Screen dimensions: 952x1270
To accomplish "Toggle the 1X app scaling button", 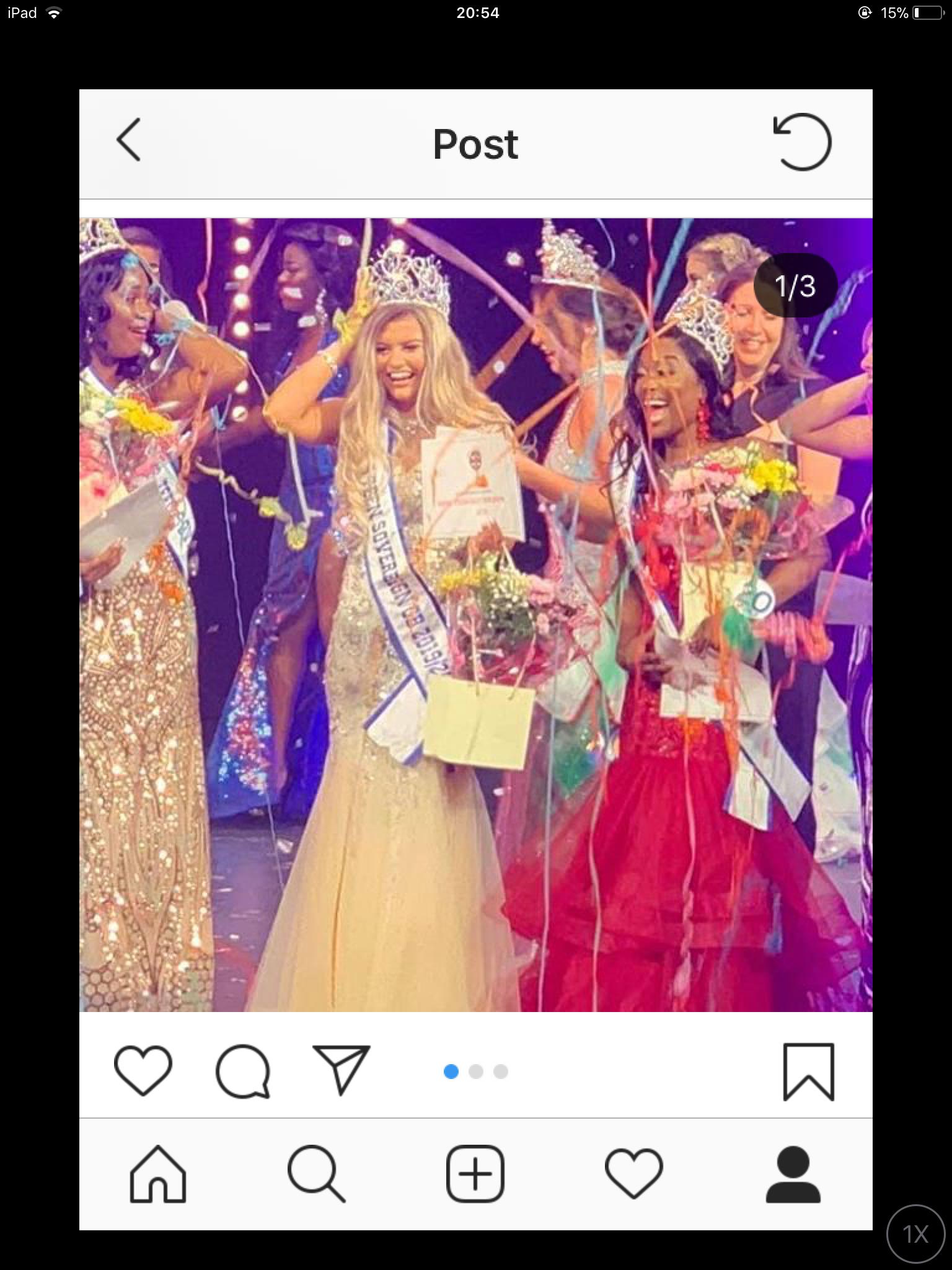I will (916, 1234).
